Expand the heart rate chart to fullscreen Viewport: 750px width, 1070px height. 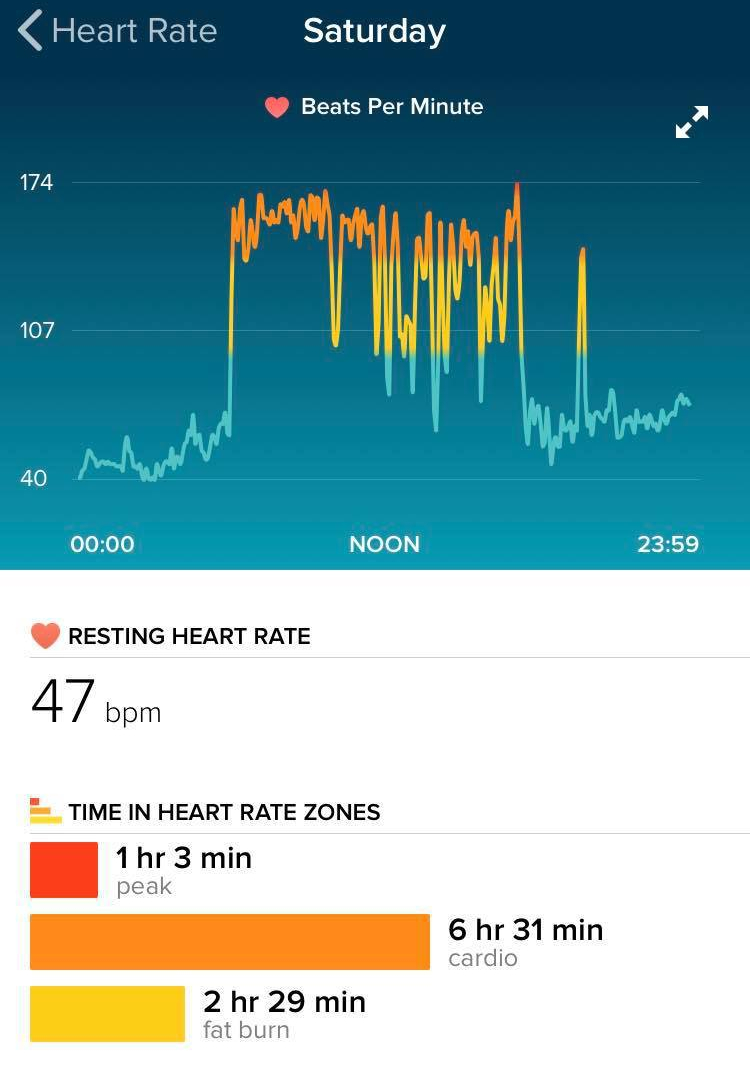tap(691, 122)
